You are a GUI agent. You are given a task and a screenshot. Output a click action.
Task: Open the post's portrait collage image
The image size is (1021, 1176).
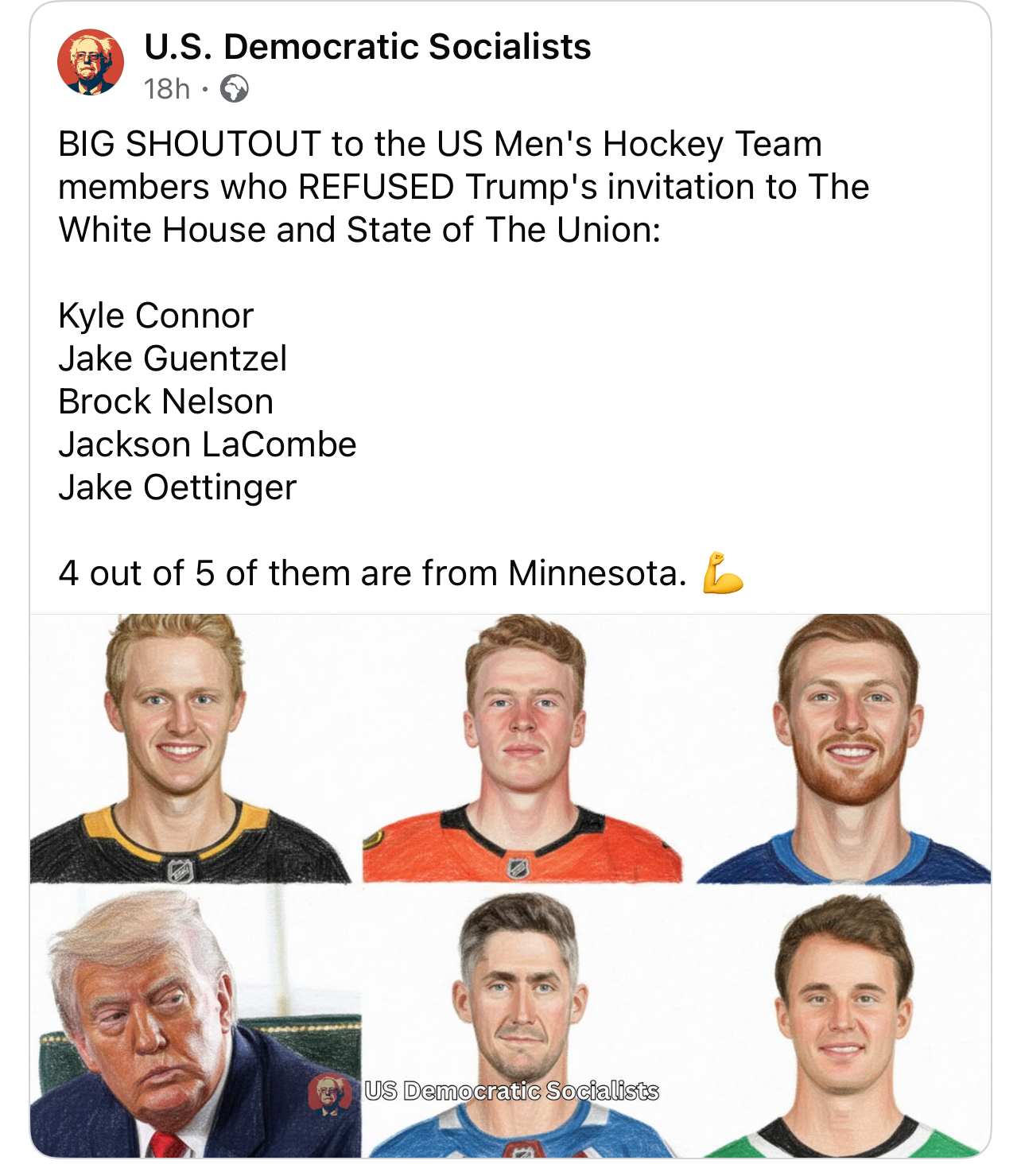click(x=510, y=884)
